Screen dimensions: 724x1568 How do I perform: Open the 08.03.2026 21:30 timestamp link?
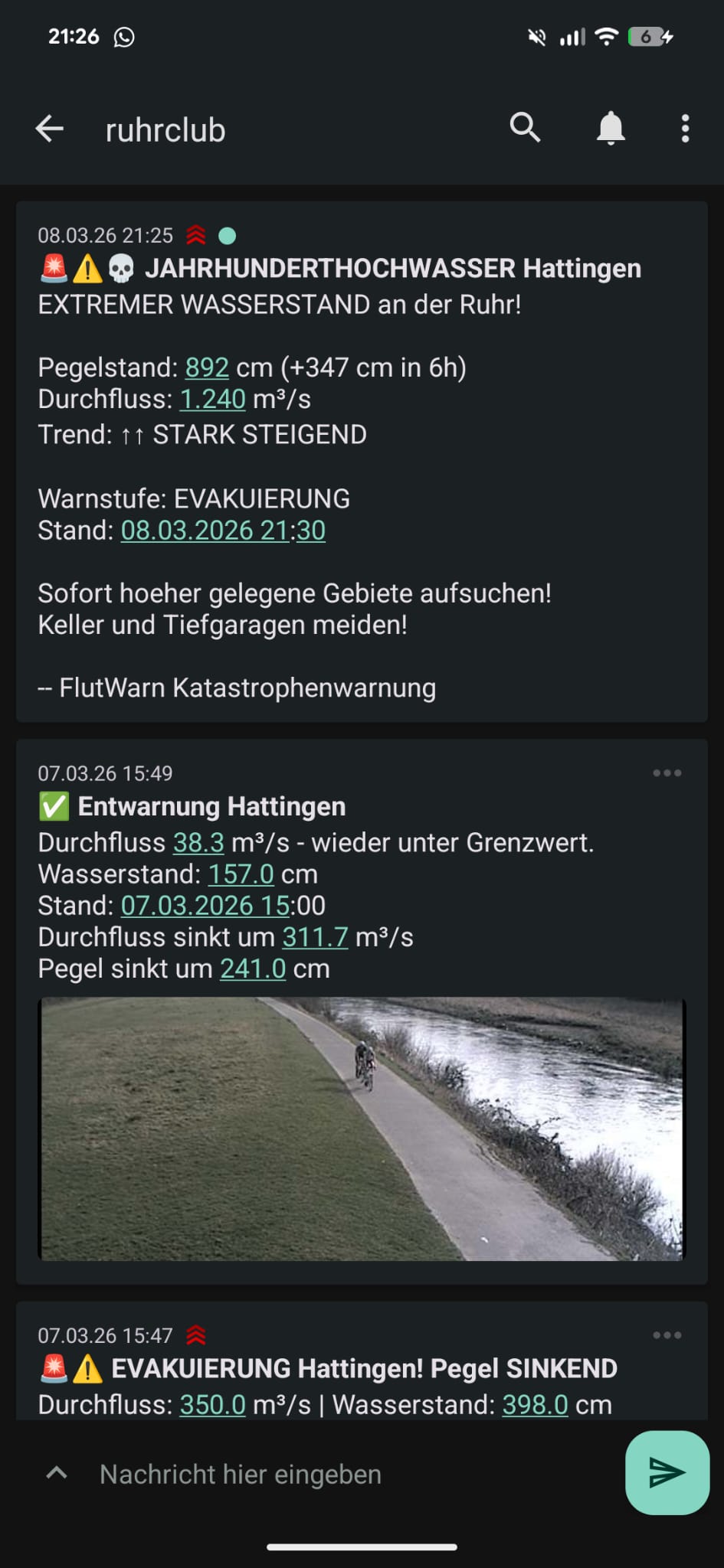[x=223, y=529]
